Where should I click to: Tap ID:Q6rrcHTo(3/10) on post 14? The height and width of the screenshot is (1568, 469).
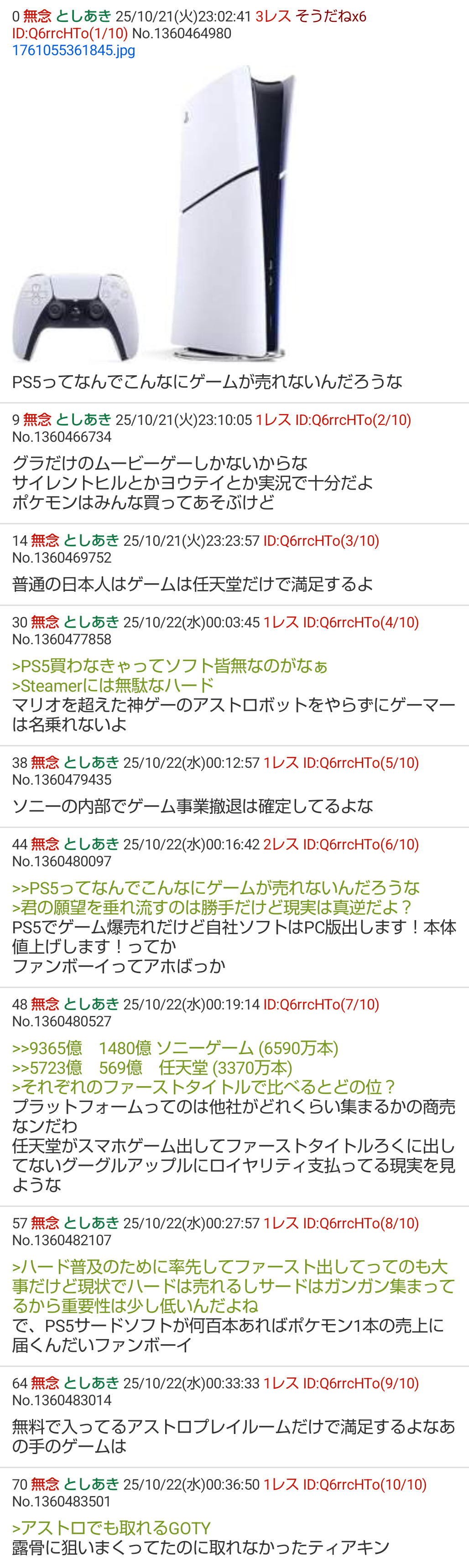[x=321, y=540]
